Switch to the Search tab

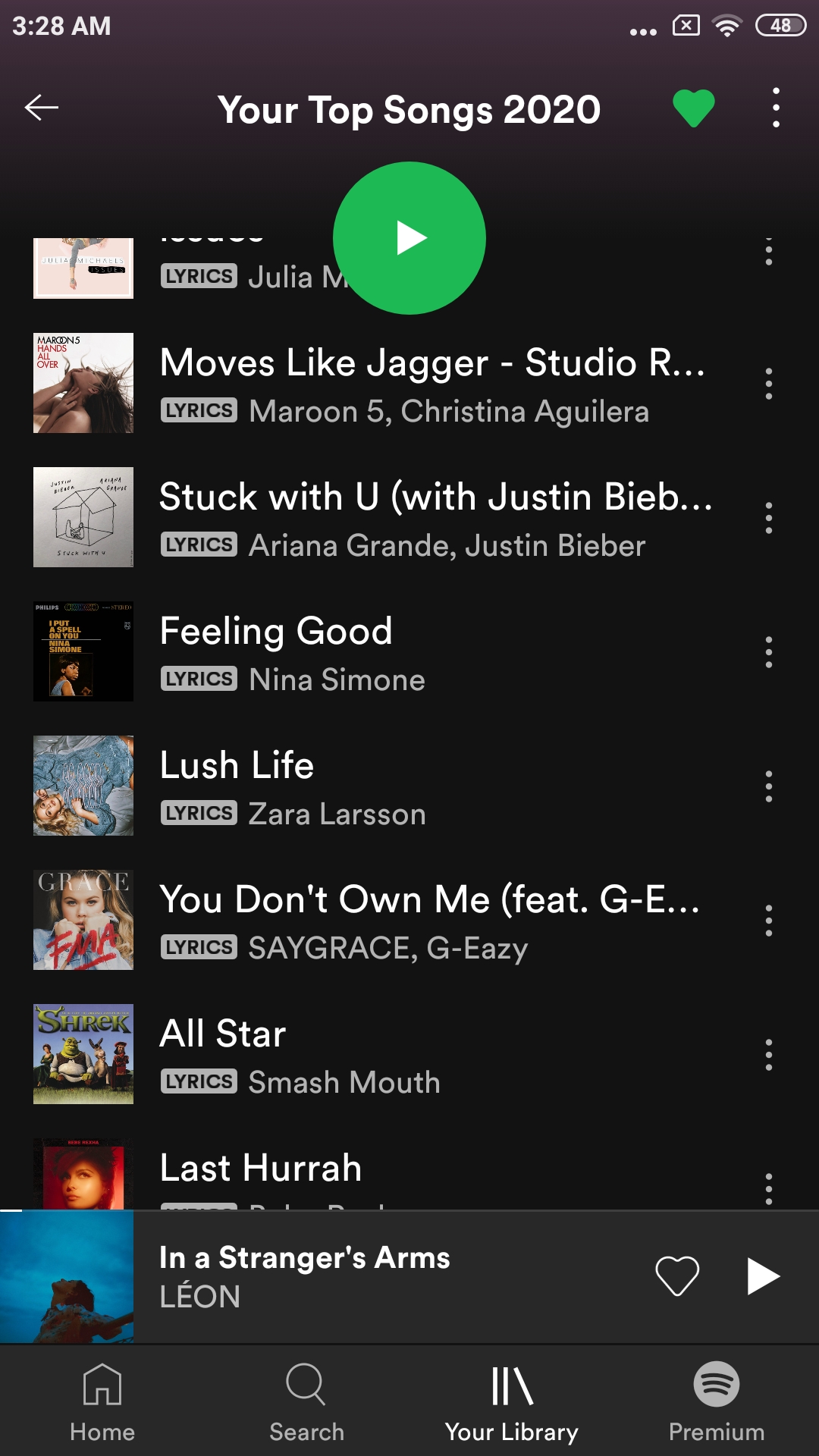point(307,1402)
